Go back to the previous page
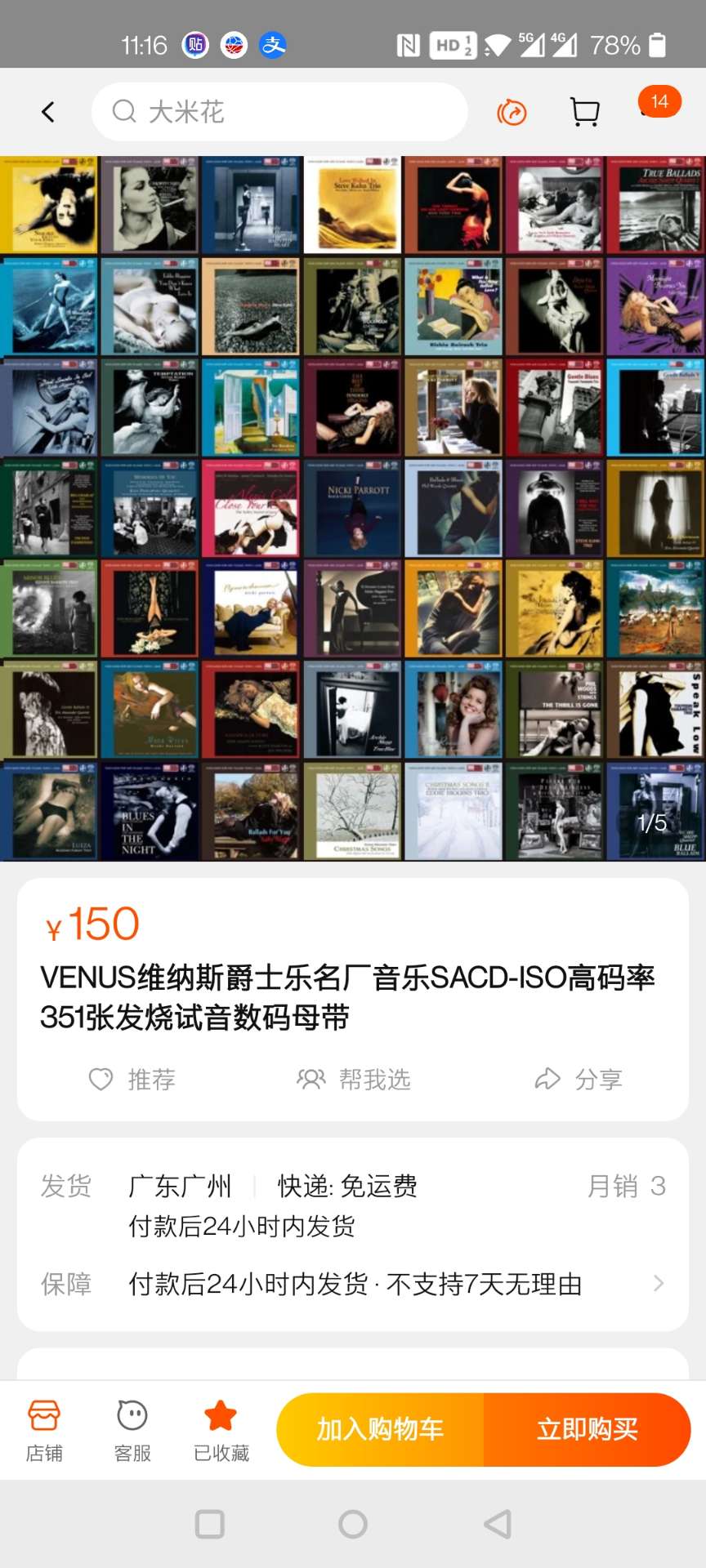This screenshot has height=1568, width=706. 48,112
